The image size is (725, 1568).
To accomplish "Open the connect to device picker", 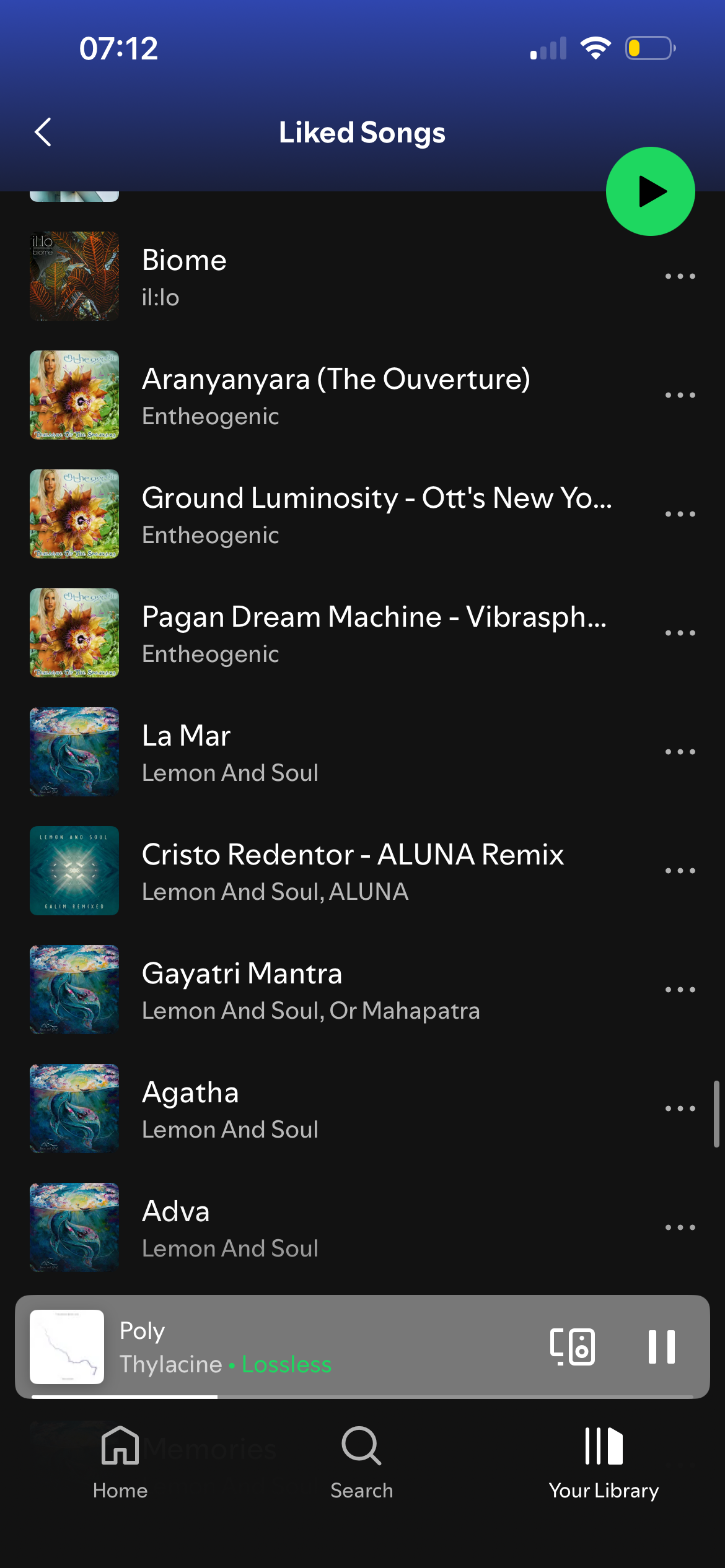I will pyautogui.click(x=572, y=1346).
